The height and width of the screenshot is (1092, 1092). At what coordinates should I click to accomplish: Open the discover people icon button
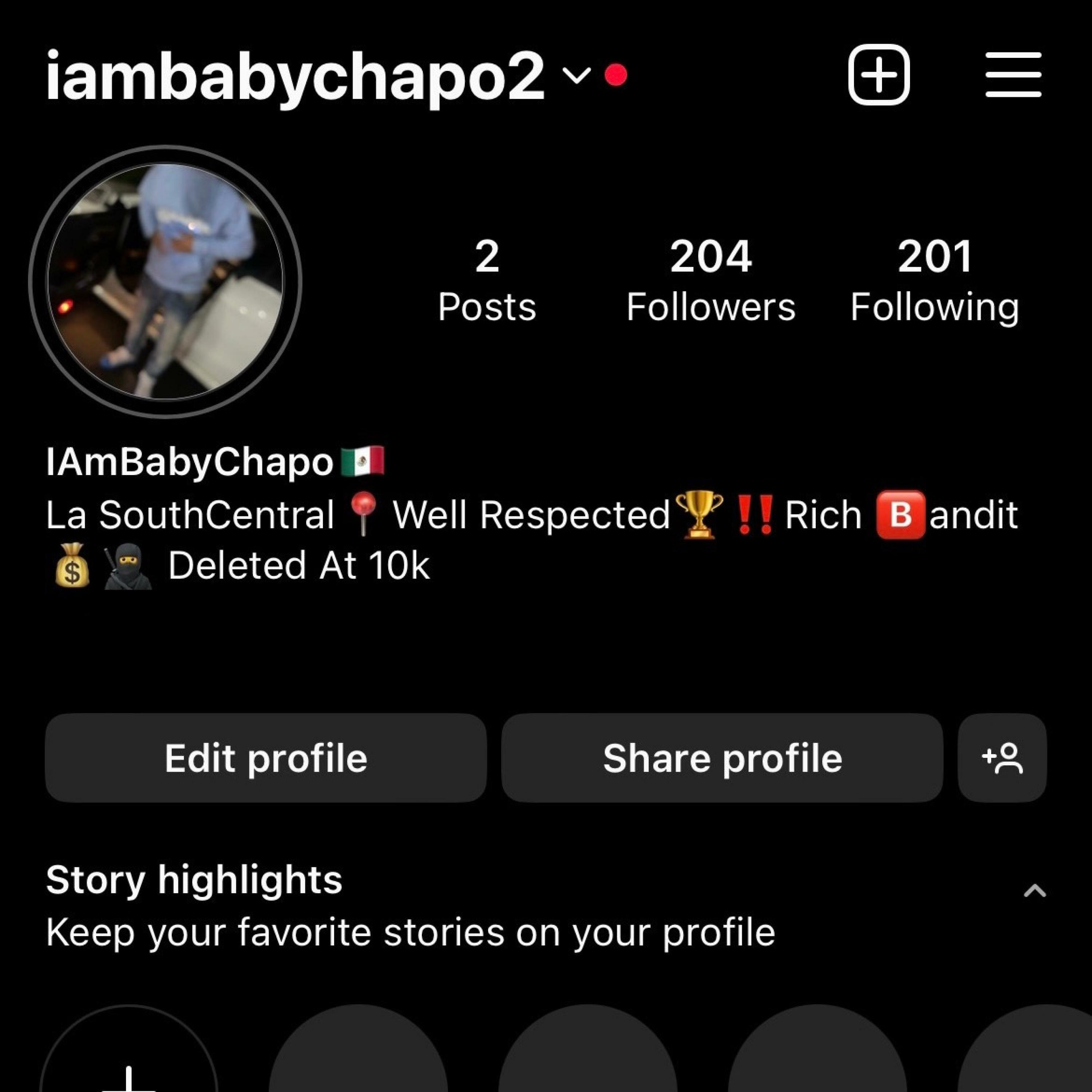(1002, 758)
